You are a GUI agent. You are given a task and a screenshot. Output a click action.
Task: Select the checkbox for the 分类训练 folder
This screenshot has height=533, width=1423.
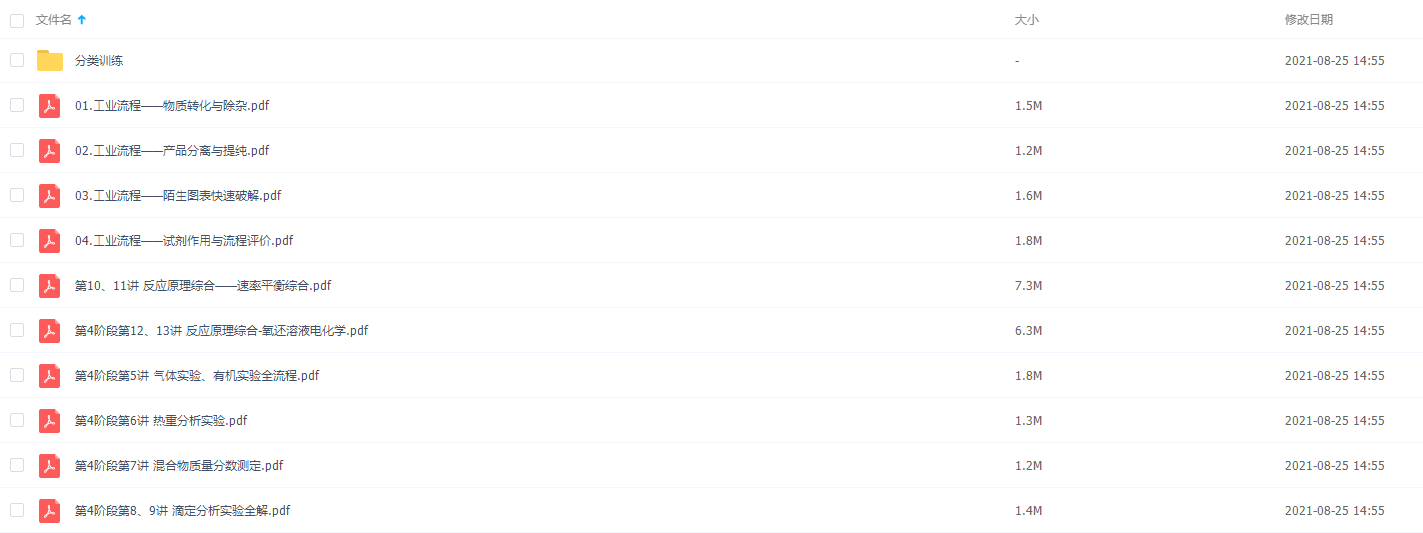[x=17, y=60]
